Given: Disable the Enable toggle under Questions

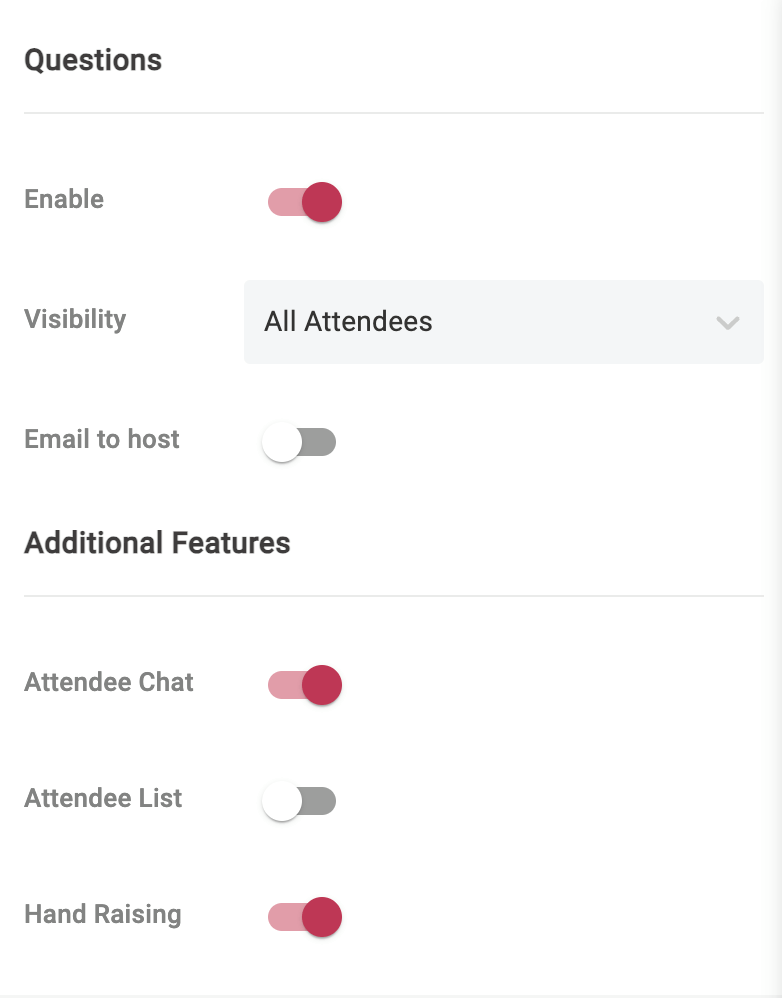Looking at the screenshot, I should 305,202.
